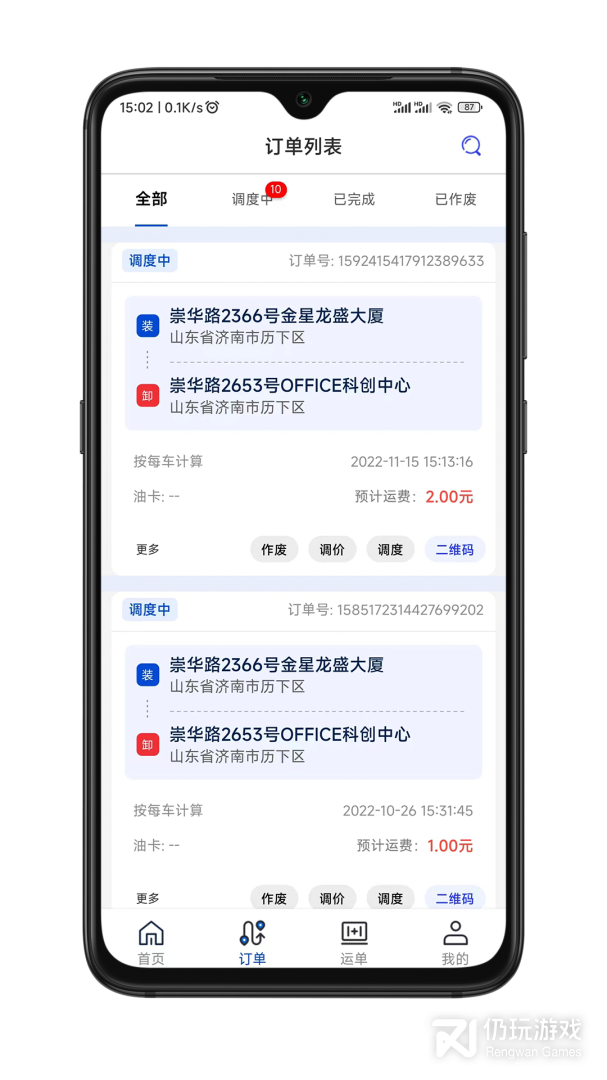Go to the 首页 tab
Image resolution: width=607 pixels, height=1080 pixels.
click(x=151, y=943)
